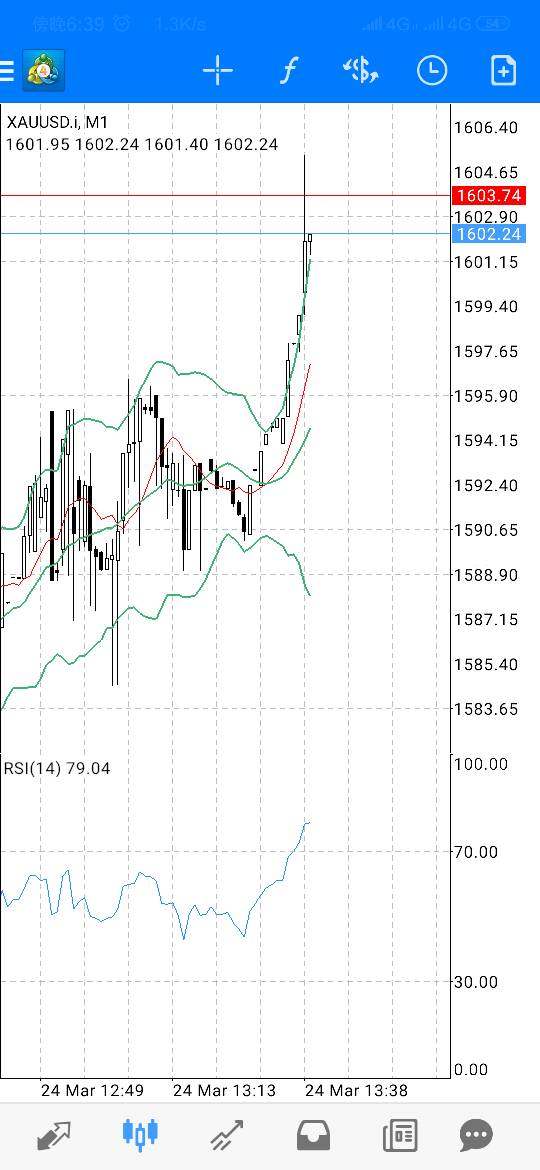Open the Chat messages tab
This screenshot has height=1170, width=540.
tap(476, 1136)
